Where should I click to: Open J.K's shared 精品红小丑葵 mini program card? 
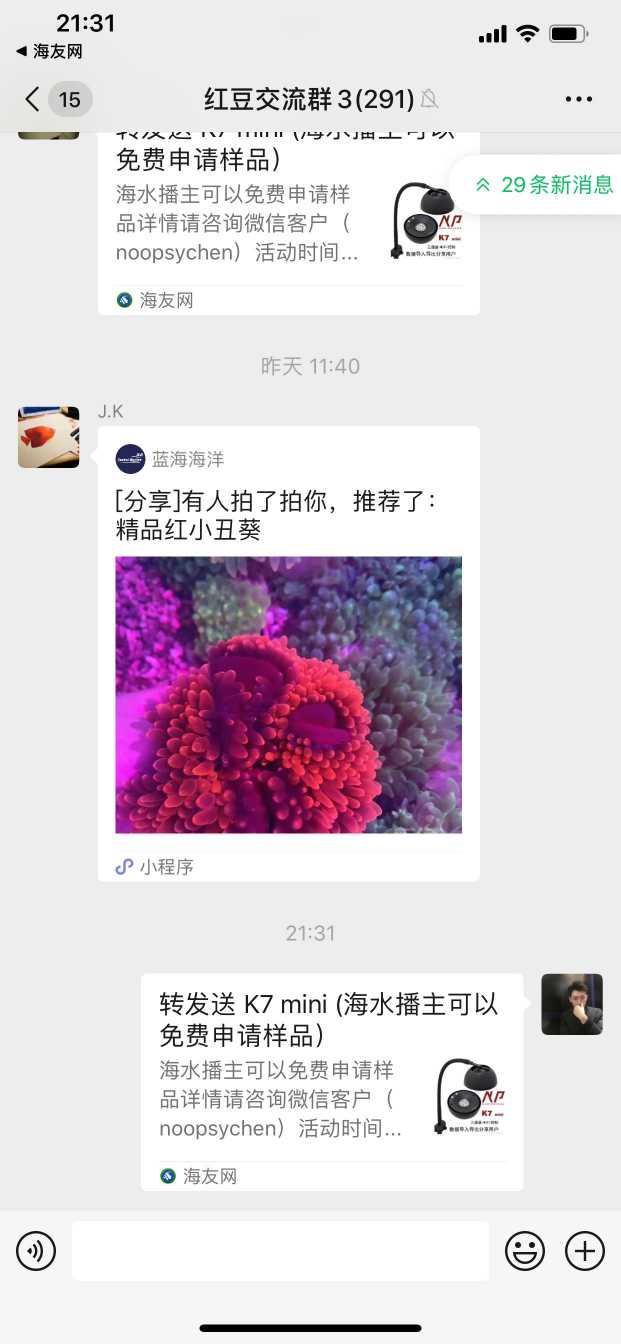[x=288, y=654]
